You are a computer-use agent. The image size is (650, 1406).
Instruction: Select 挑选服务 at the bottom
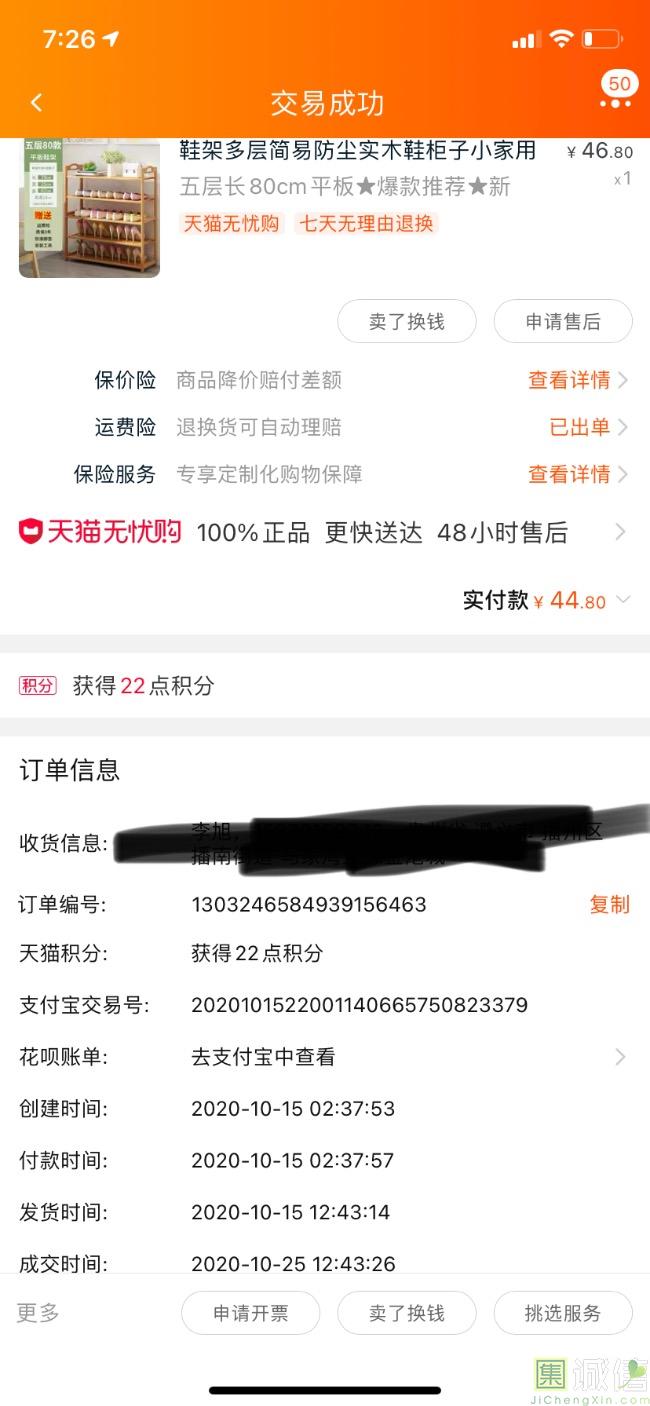point(563,1313)
